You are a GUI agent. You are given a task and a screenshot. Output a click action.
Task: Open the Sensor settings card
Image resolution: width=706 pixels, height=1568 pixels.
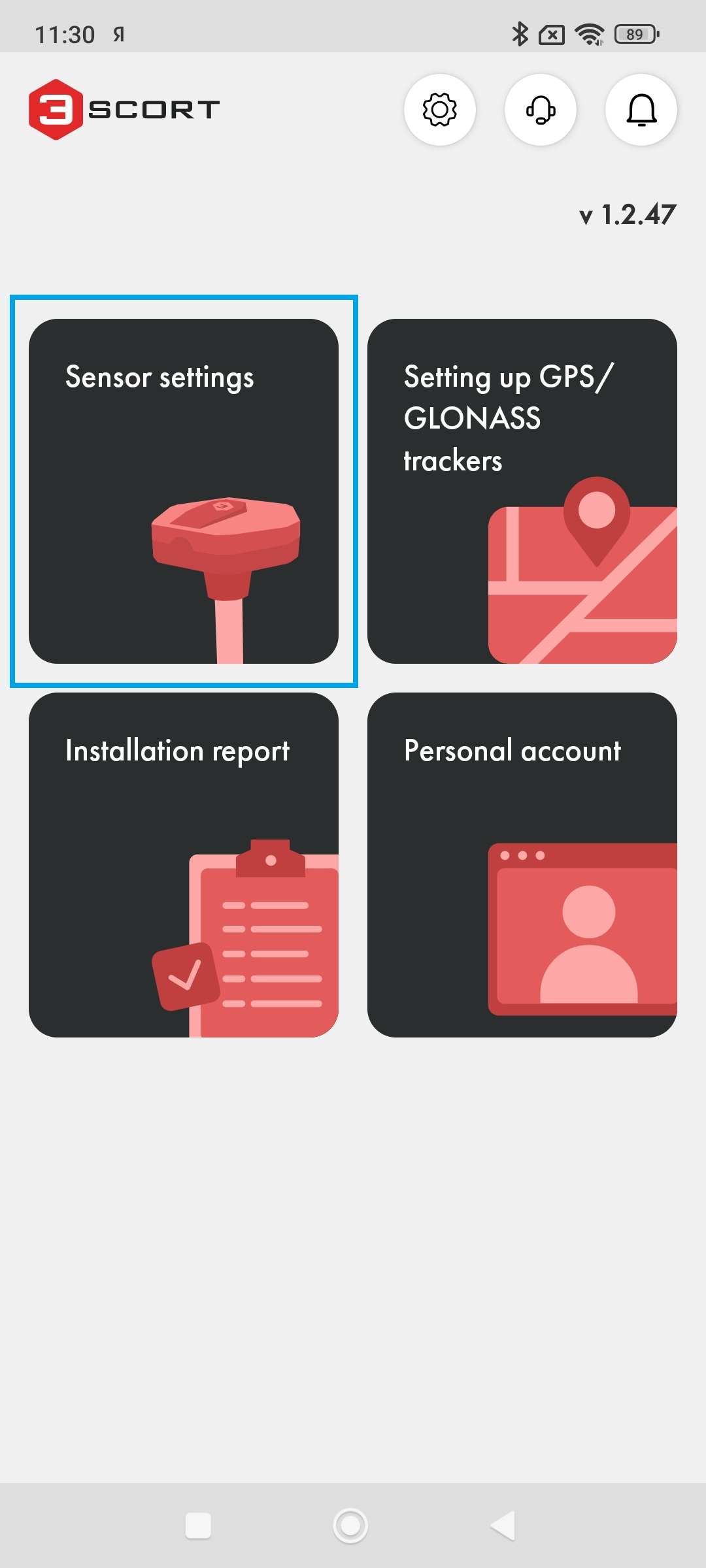point(184,491)
